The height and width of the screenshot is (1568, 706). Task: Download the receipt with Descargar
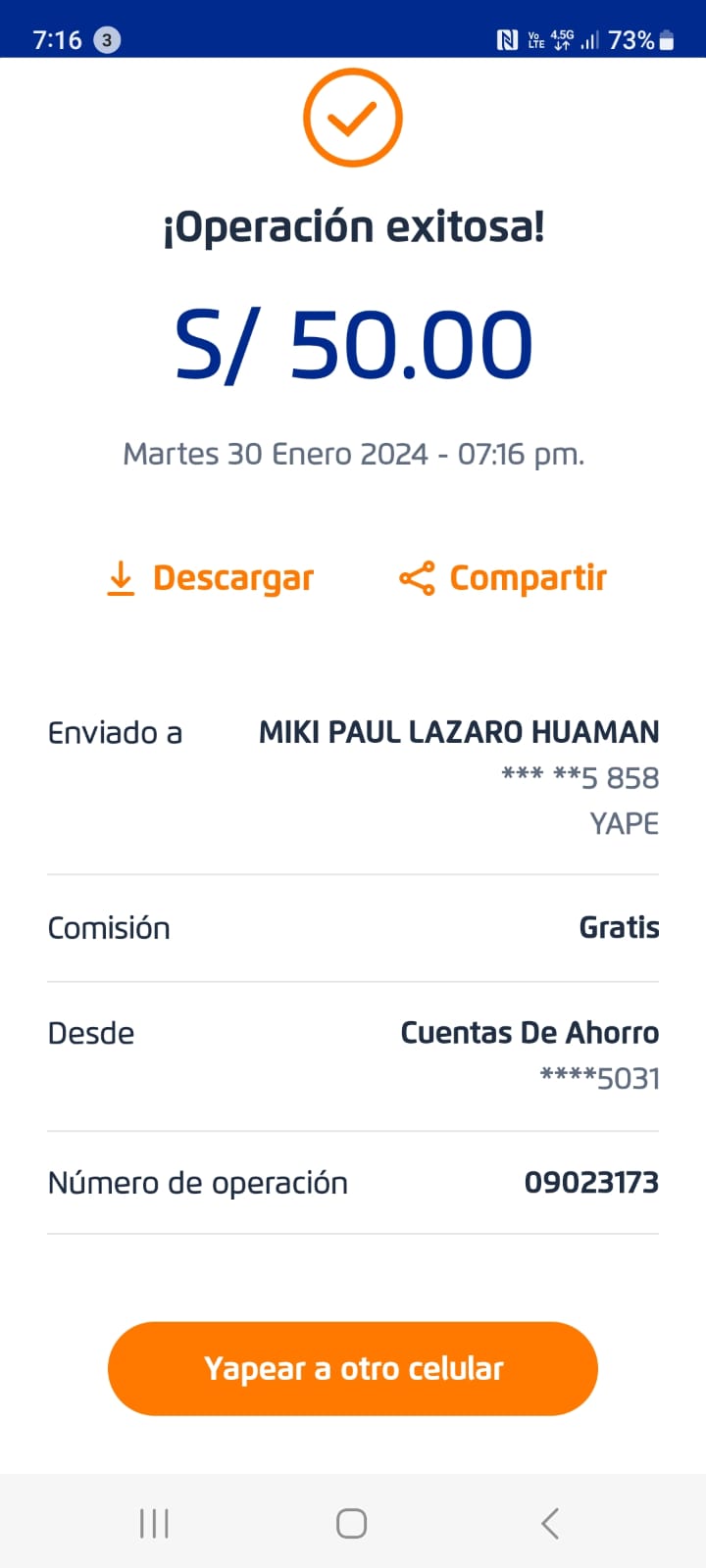[210, 578]
